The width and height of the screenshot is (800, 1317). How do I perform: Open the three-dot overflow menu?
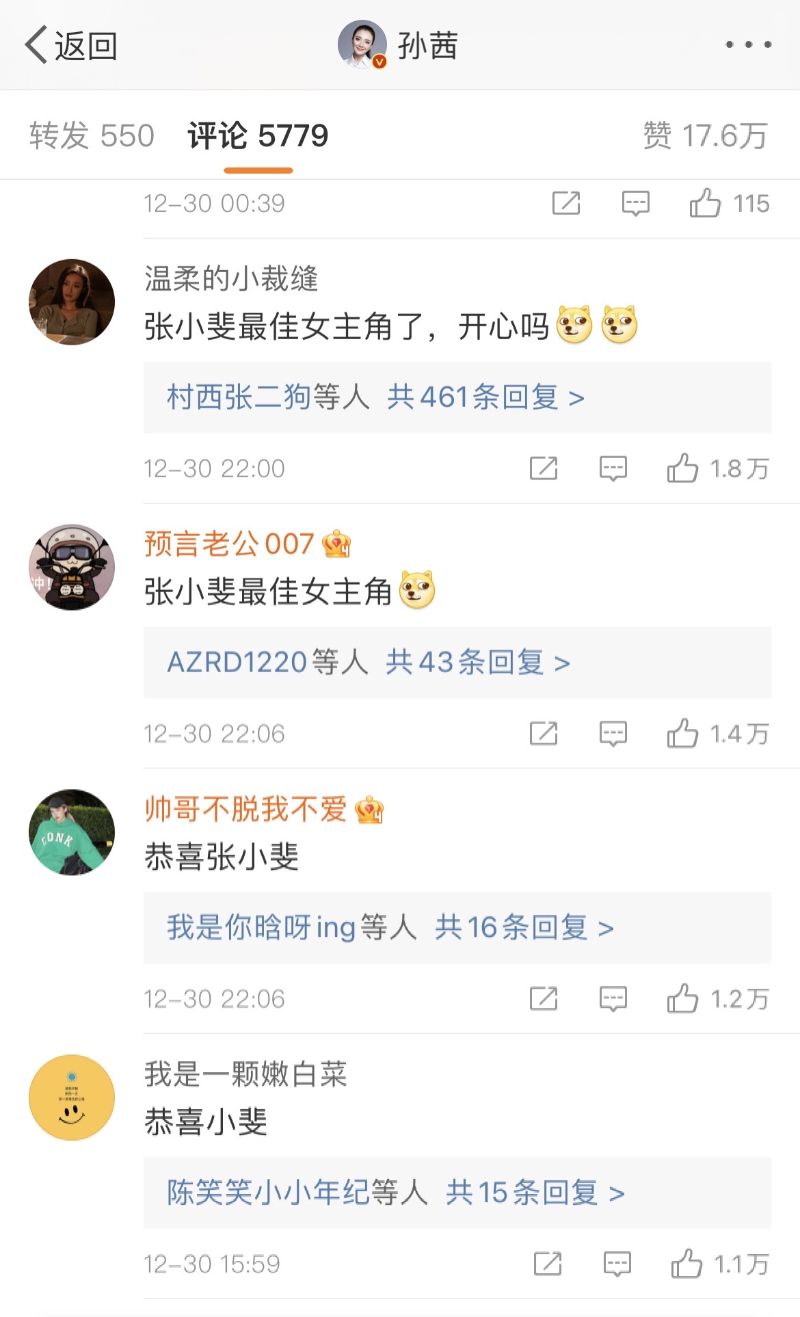point(748,45)
